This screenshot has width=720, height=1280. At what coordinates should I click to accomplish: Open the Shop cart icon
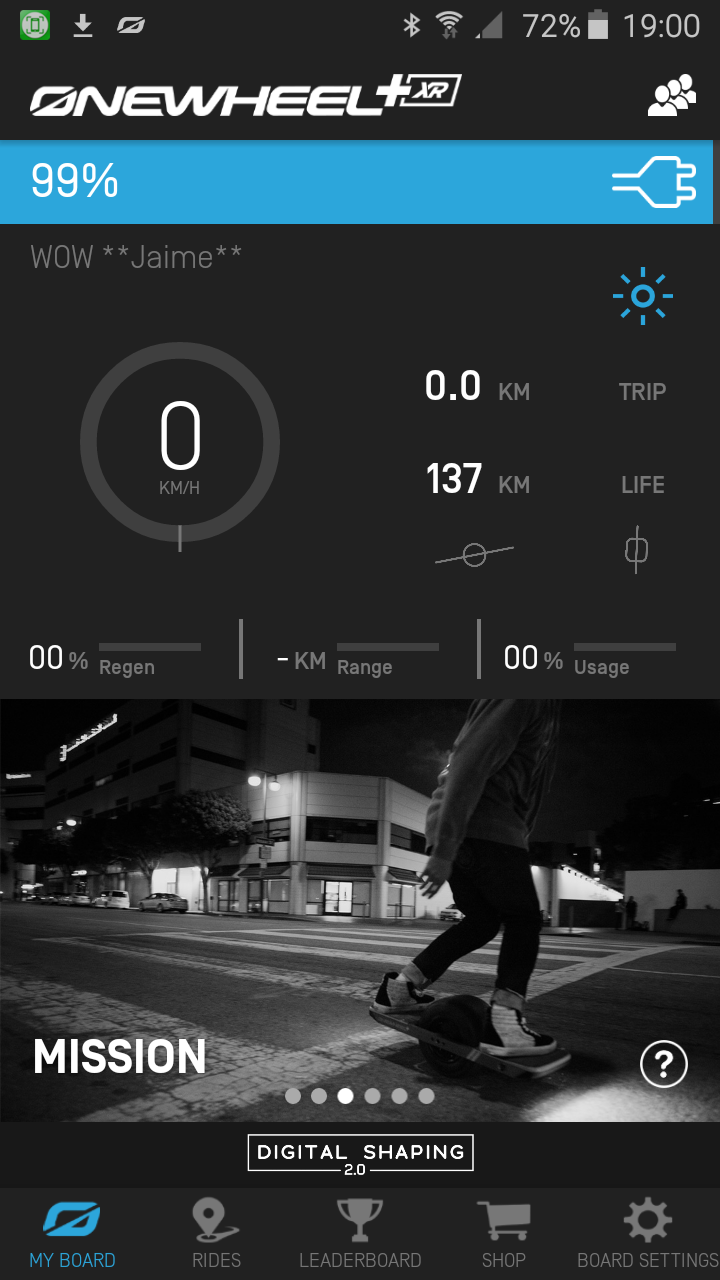click(x=504, y=1219)
